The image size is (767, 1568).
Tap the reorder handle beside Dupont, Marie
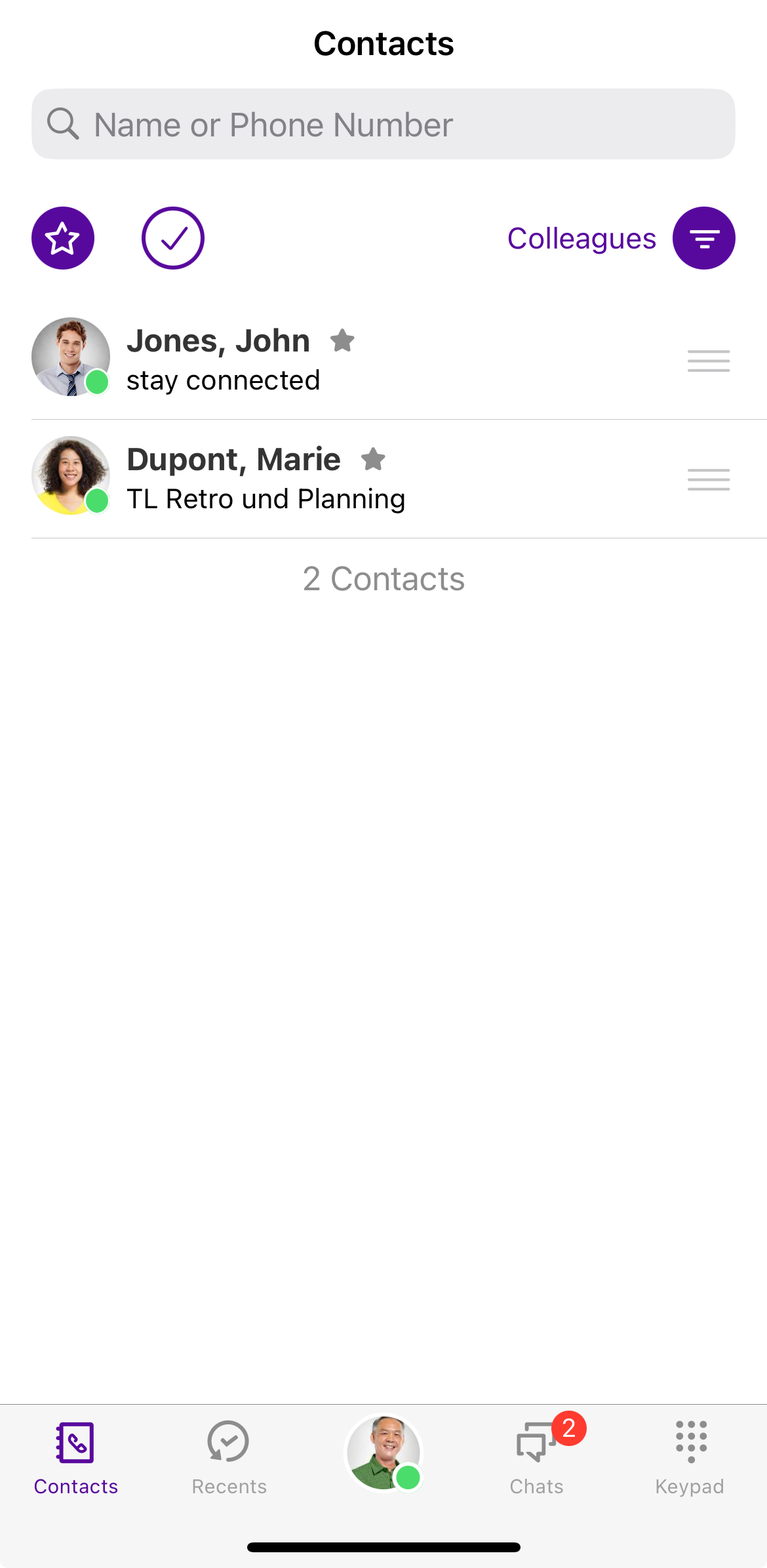click(708, 479)
